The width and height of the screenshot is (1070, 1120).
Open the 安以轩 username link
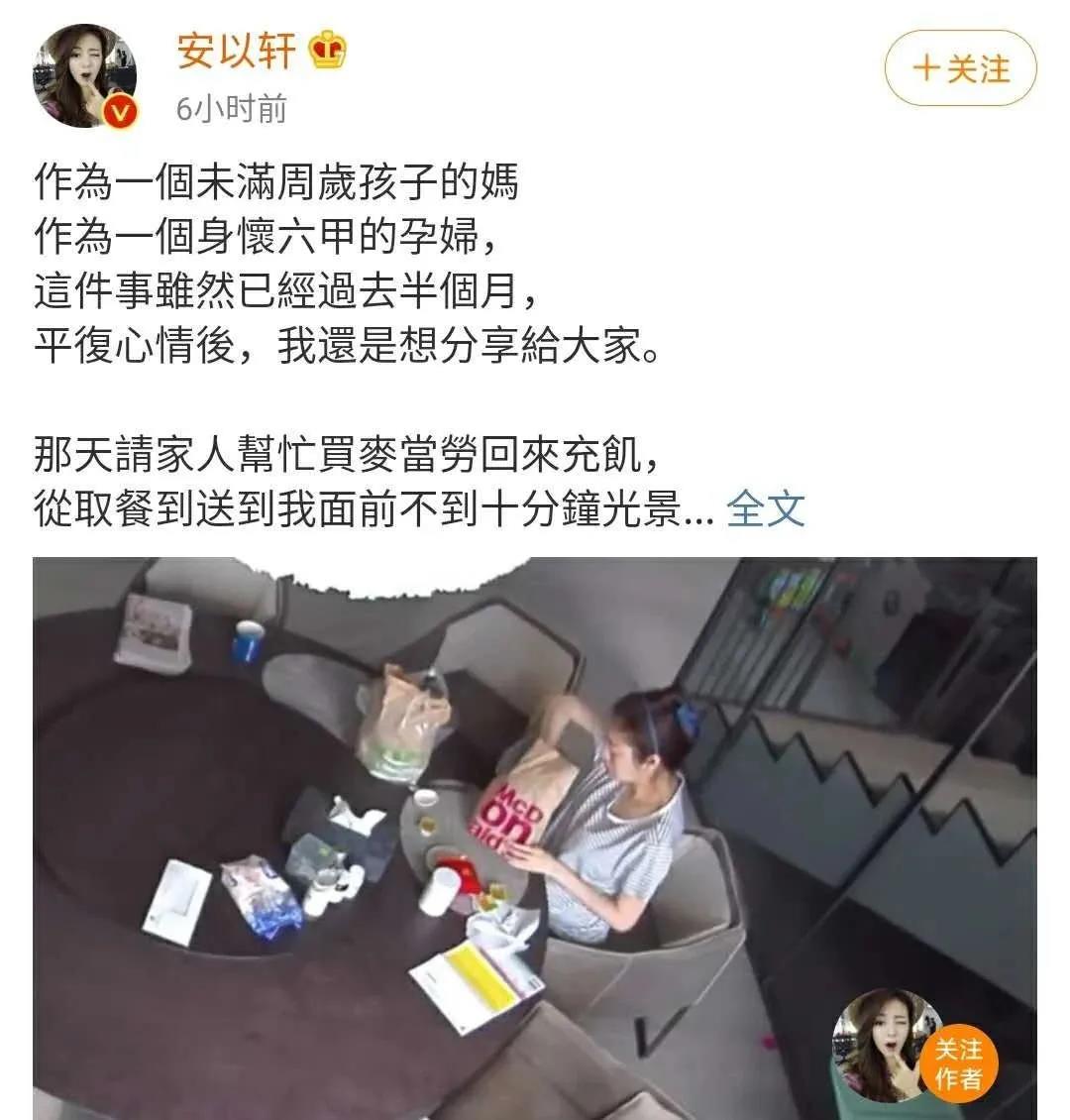click(x=236, y=51)
